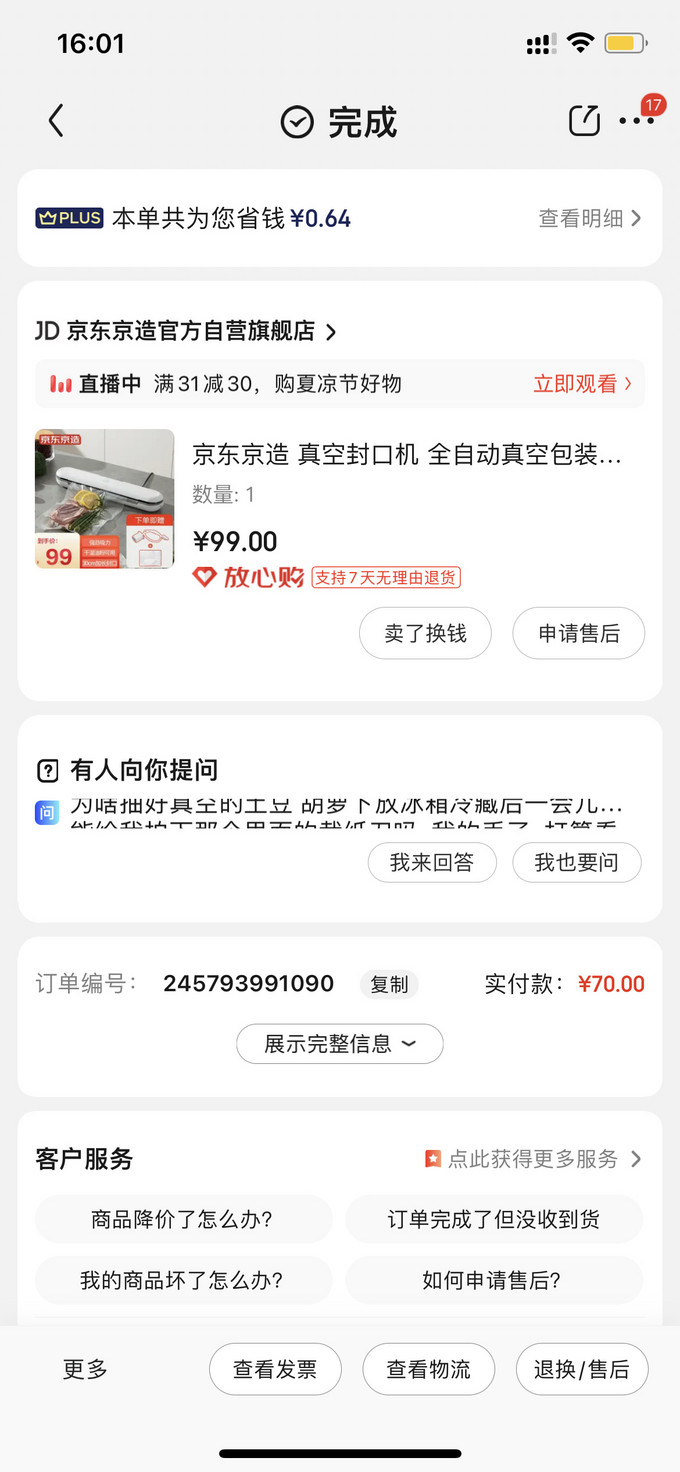Open the 真空封口机 product thumbnail

point(105,499)
